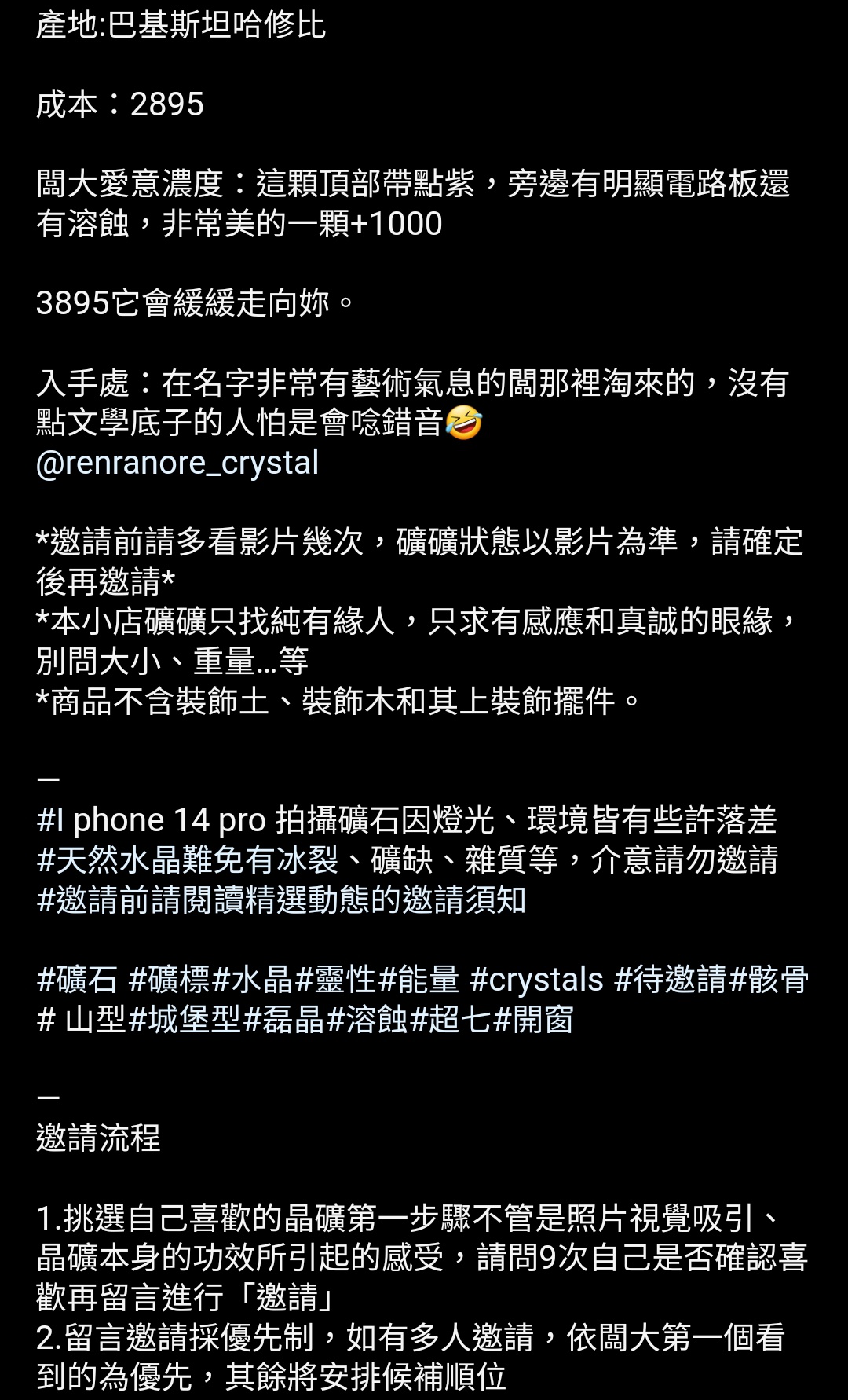
Task: Open the #天然水晶難免有冰裂 hashtag
Action: coord(187,859)
